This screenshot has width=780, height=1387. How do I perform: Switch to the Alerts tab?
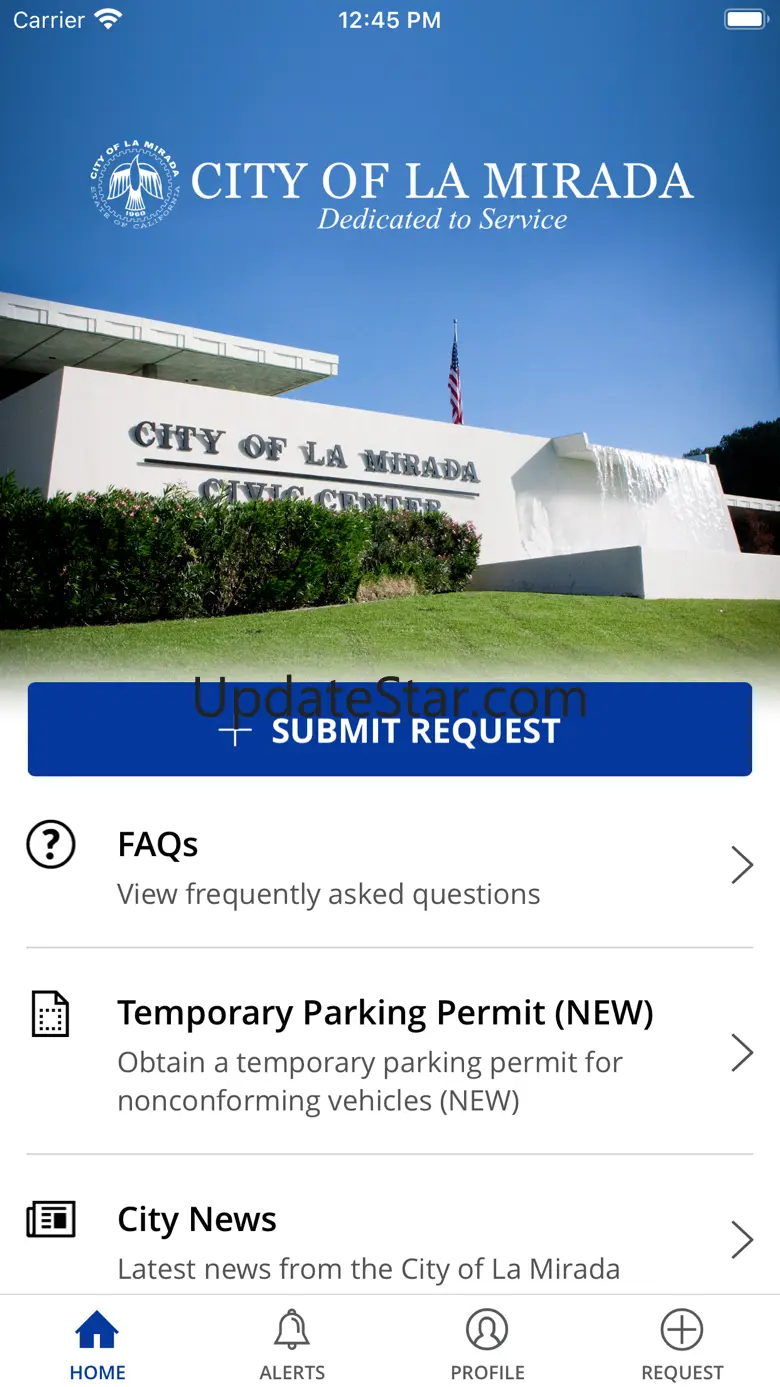(292, 1344)
